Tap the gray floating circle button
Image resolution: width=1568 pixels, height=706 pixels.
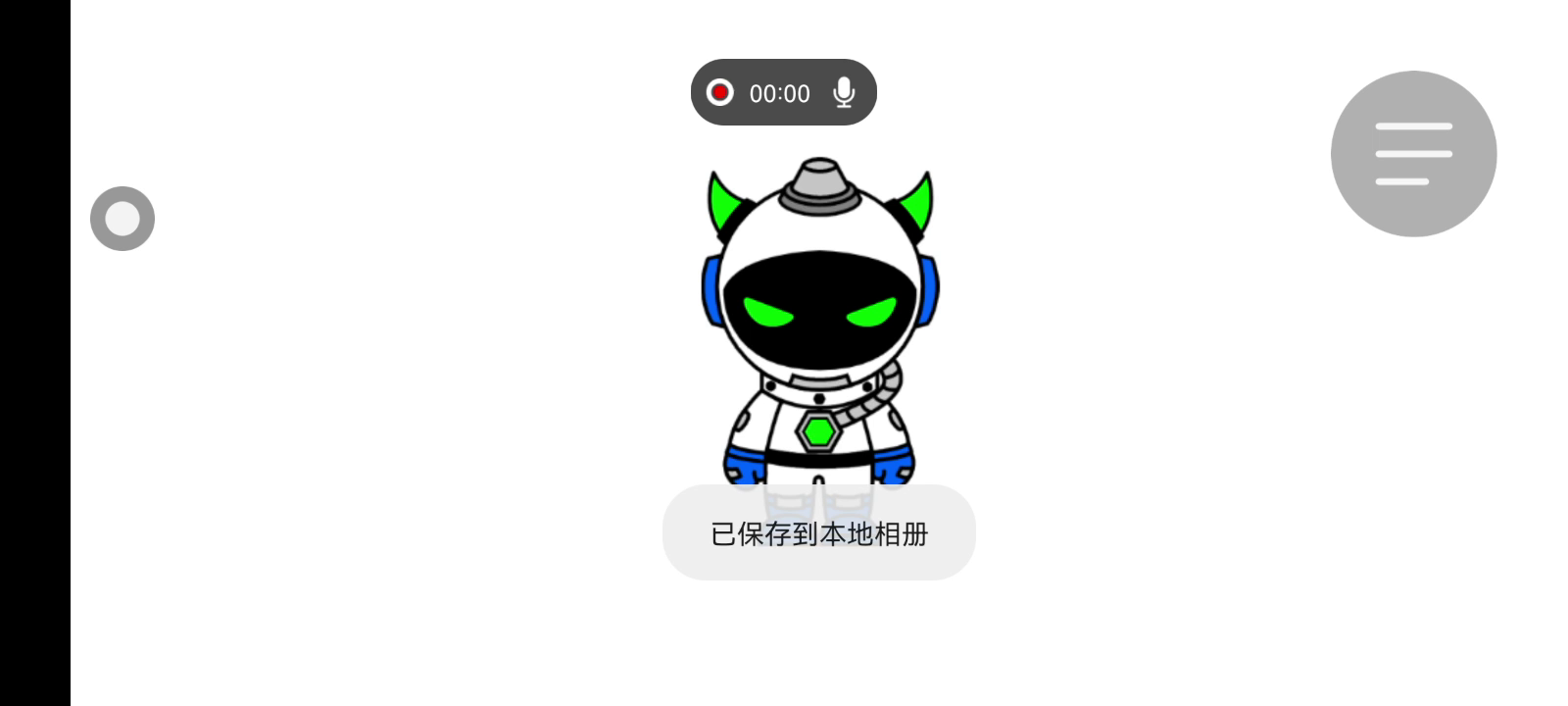pos(122,219)
